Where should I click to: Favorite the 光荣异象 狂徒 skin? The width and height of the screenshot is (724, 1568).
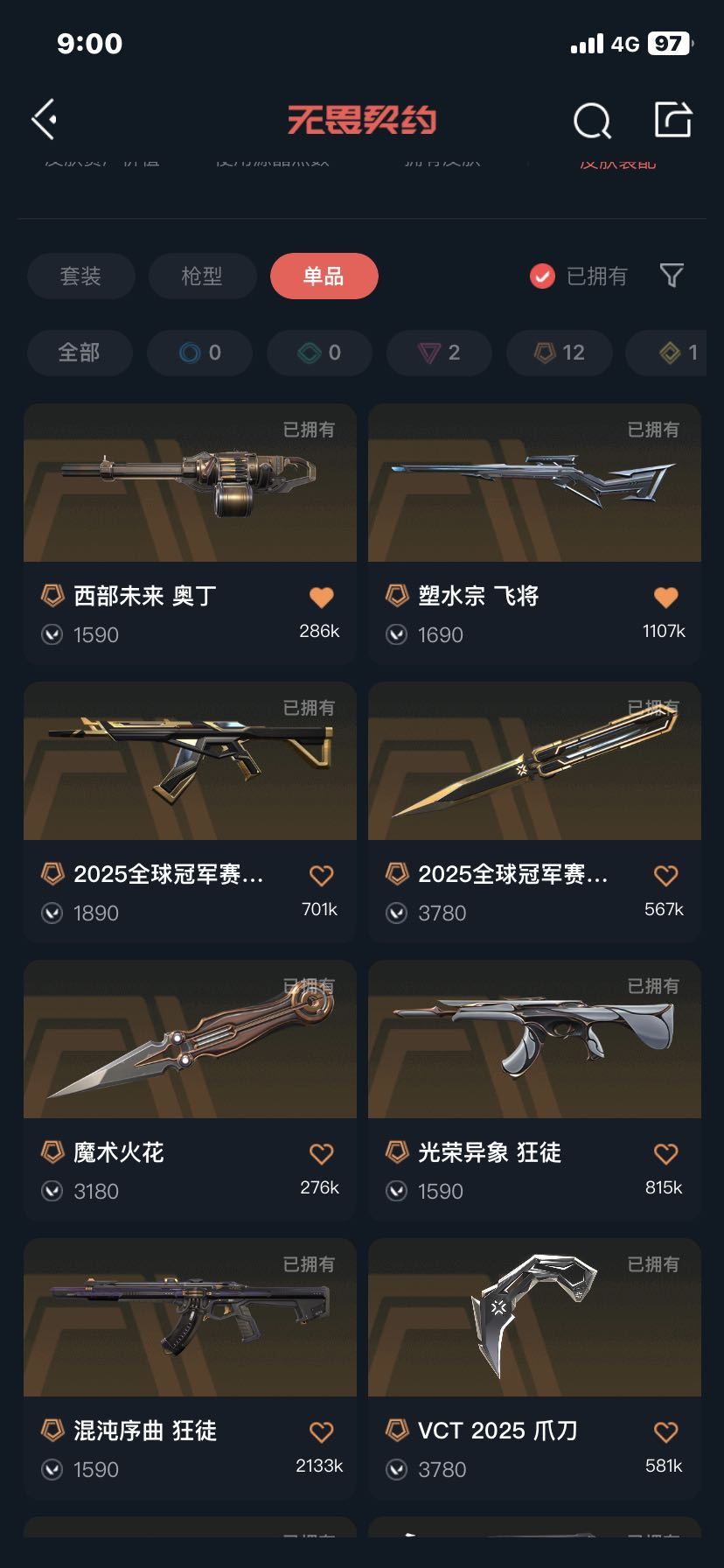666,1153
